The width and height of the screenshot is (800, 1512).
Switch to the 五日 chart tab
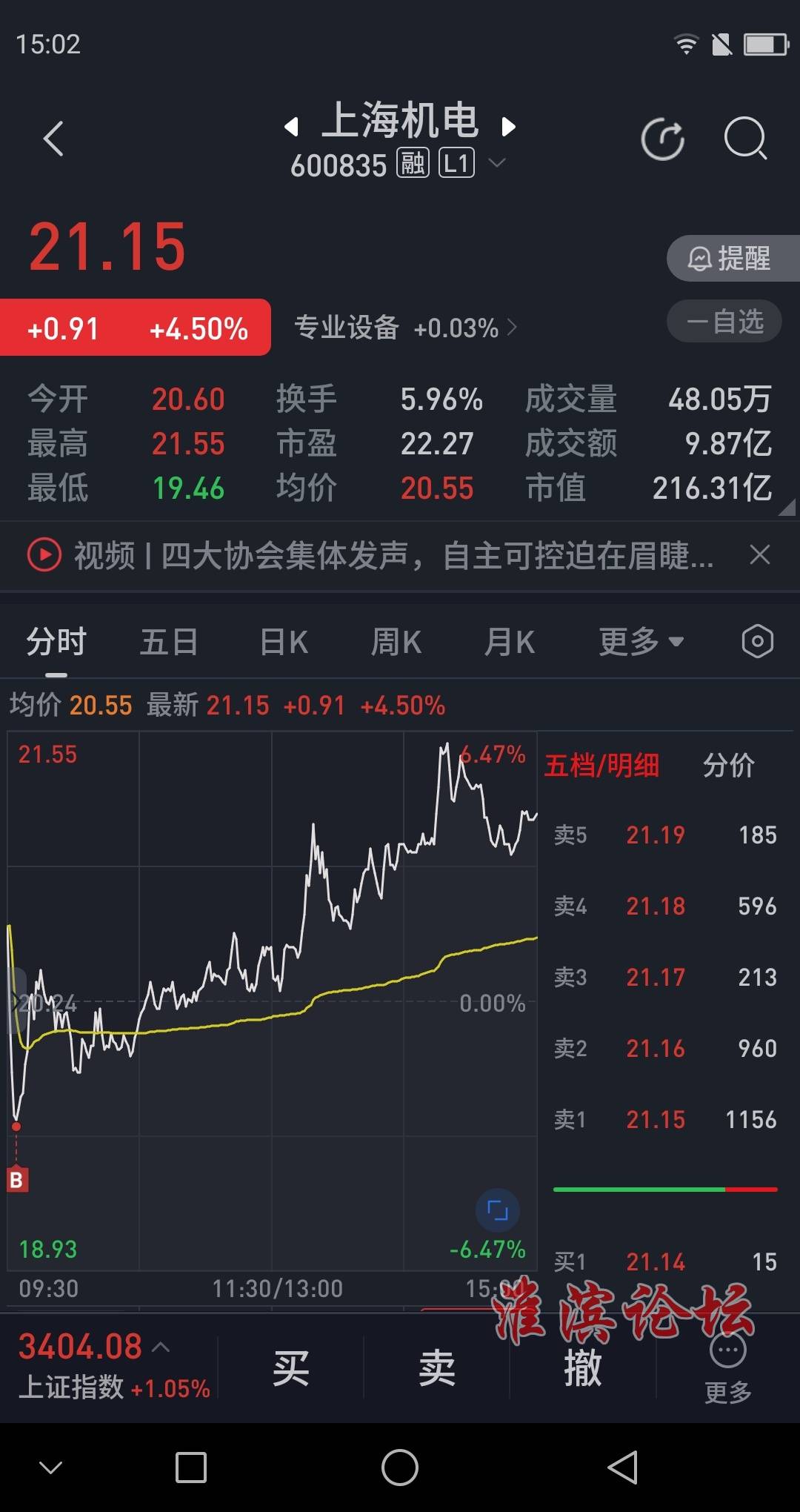click(169, 642)
